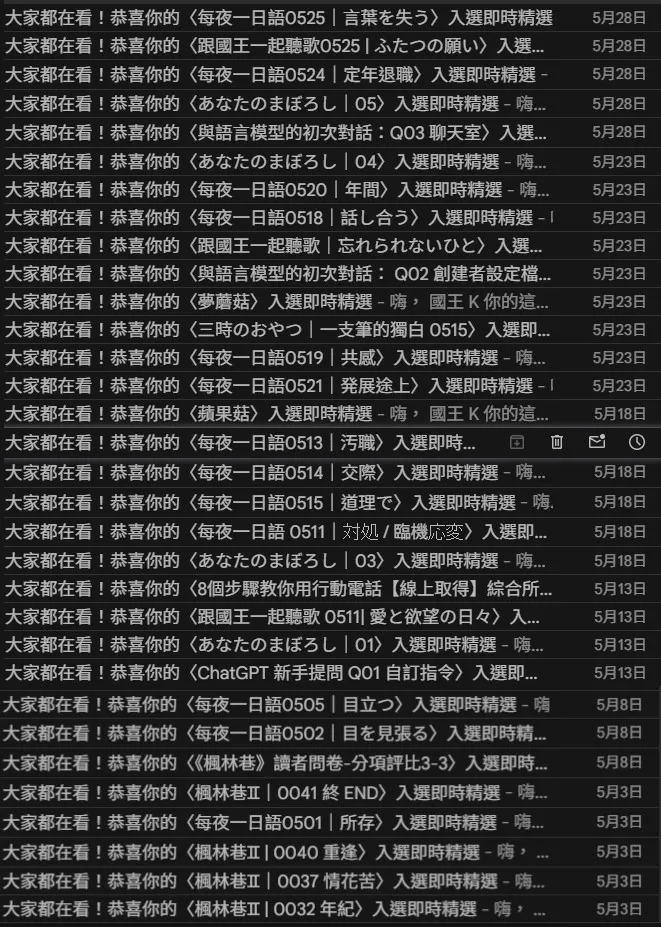Mark the 每夜一日語0513｜汚職 email as unread
The image size is (661, 927).
pyautogui.click(x=597, y=442)
